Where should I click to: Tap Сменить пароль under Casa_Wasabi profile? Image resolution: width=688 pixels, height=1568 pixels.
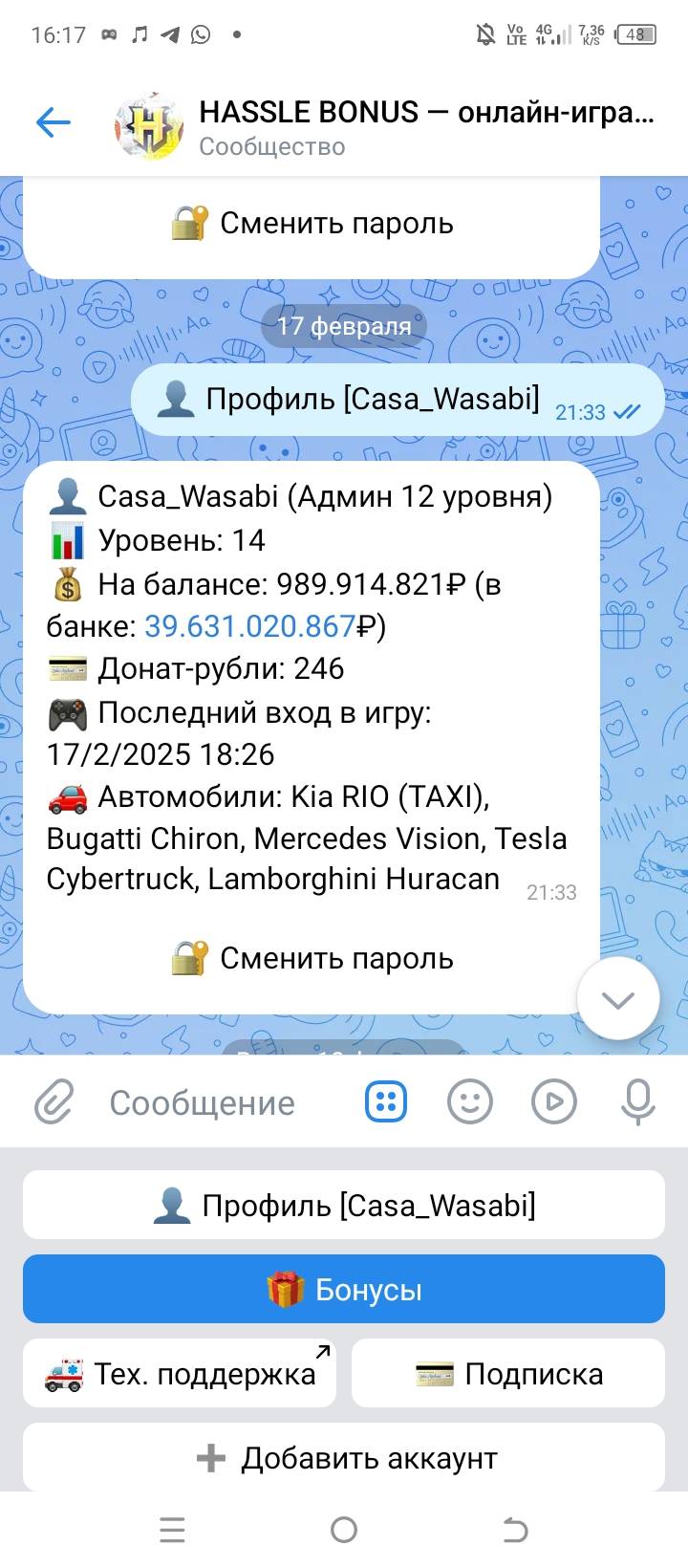coord(312,958)
